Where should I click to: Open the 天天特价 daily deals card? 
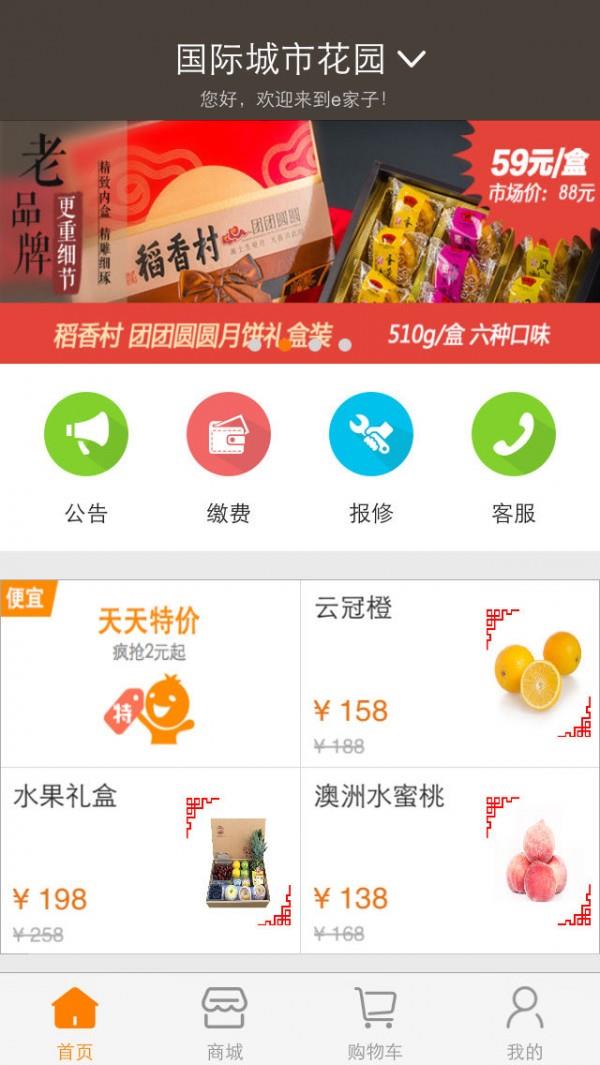pos(150,673)
